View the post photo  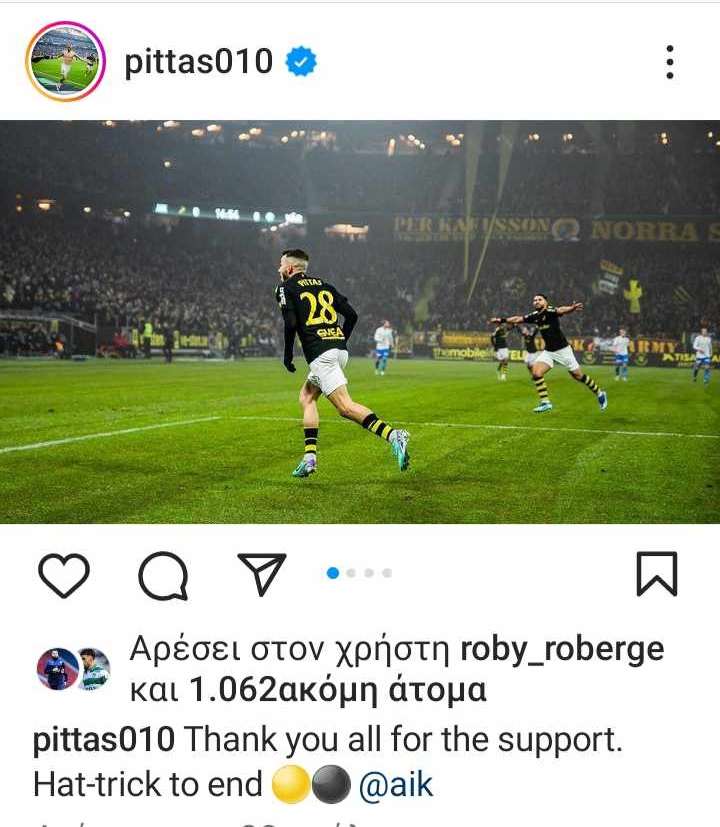click(360, 322)
